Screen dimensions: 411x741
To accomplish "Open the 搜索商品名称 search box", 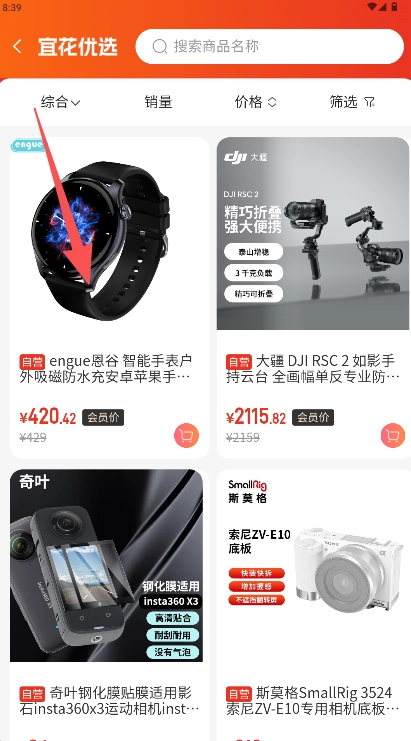I will (270, 46).
